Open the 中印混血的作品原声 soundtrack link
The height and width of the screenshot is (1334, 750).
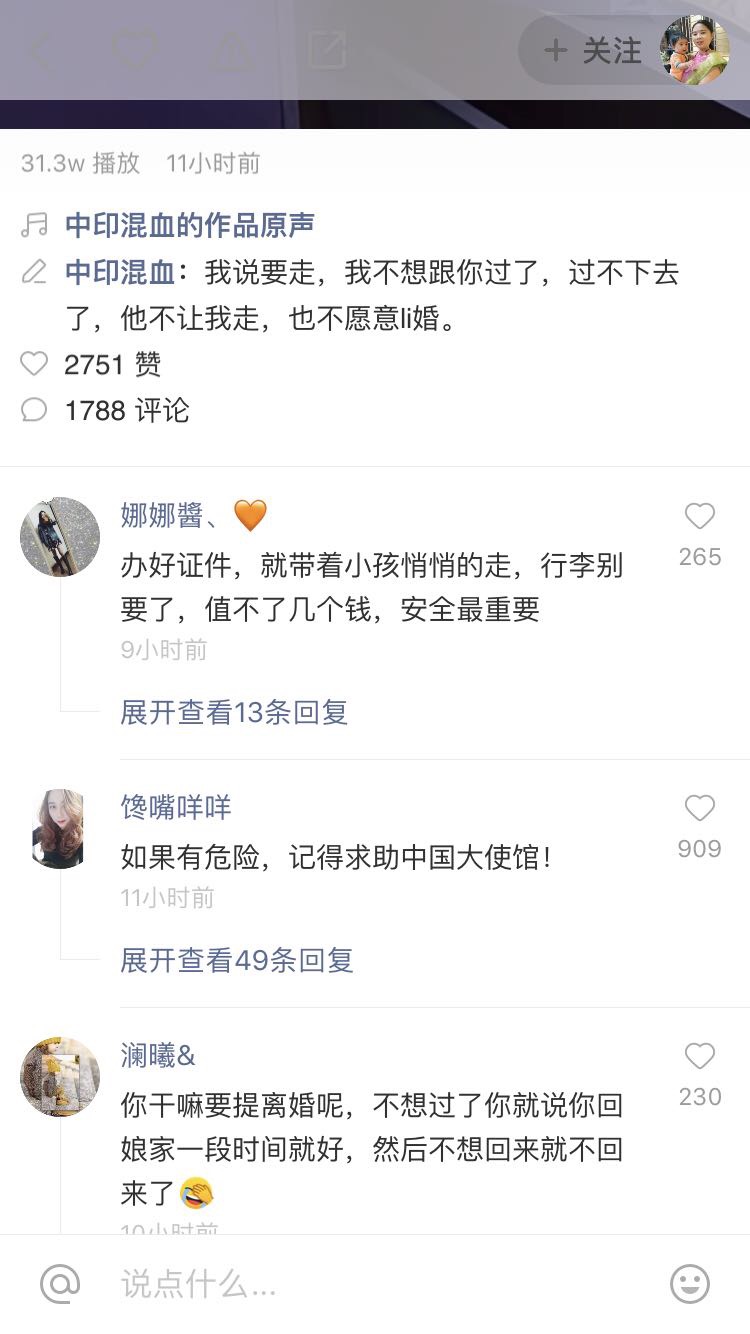(190, 225)
